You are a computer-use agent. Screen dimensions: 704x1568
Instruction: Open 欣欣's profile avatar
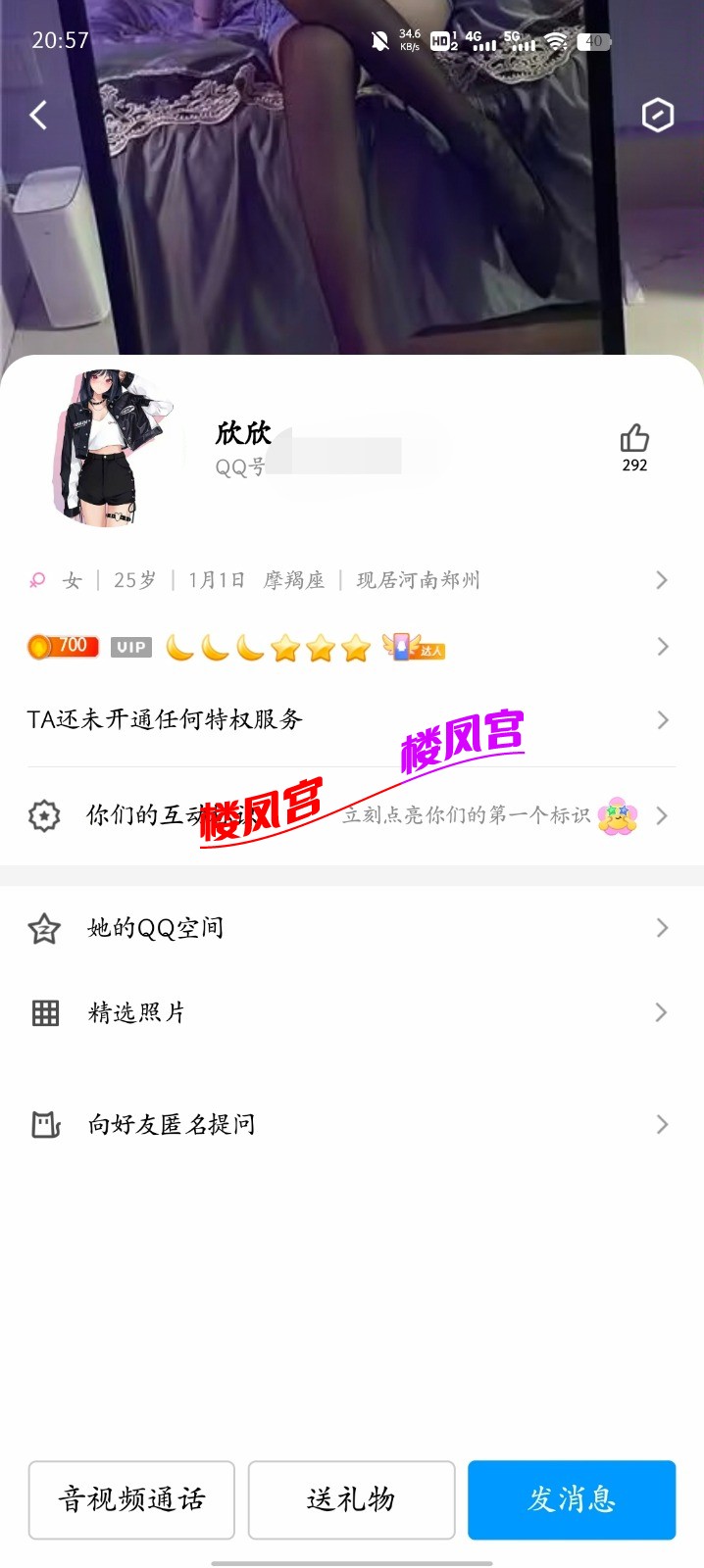108,447
